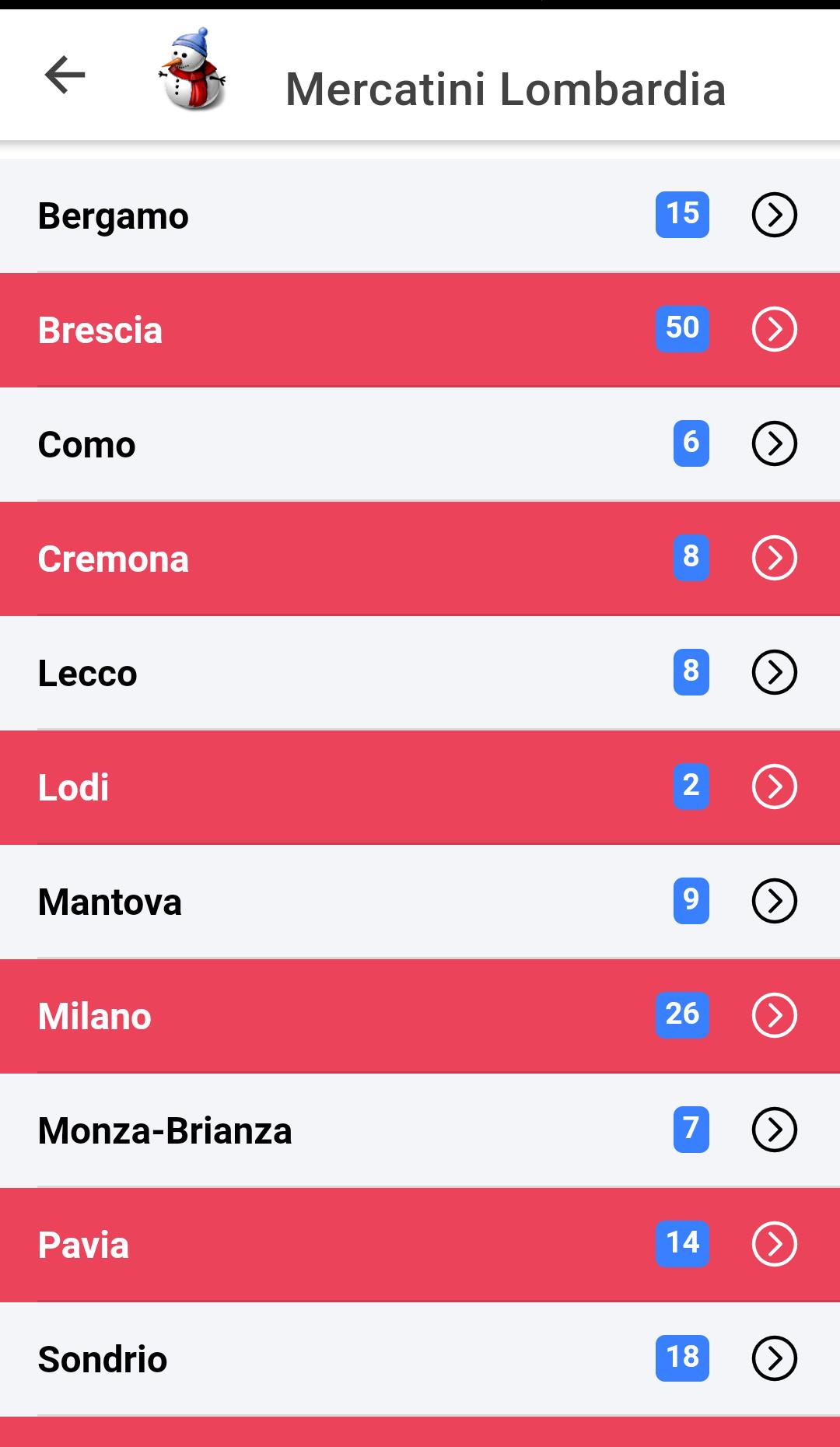Click the circled arrow beside Brescia
This screenshot has width=840, height=1447.
coord(774,330)
